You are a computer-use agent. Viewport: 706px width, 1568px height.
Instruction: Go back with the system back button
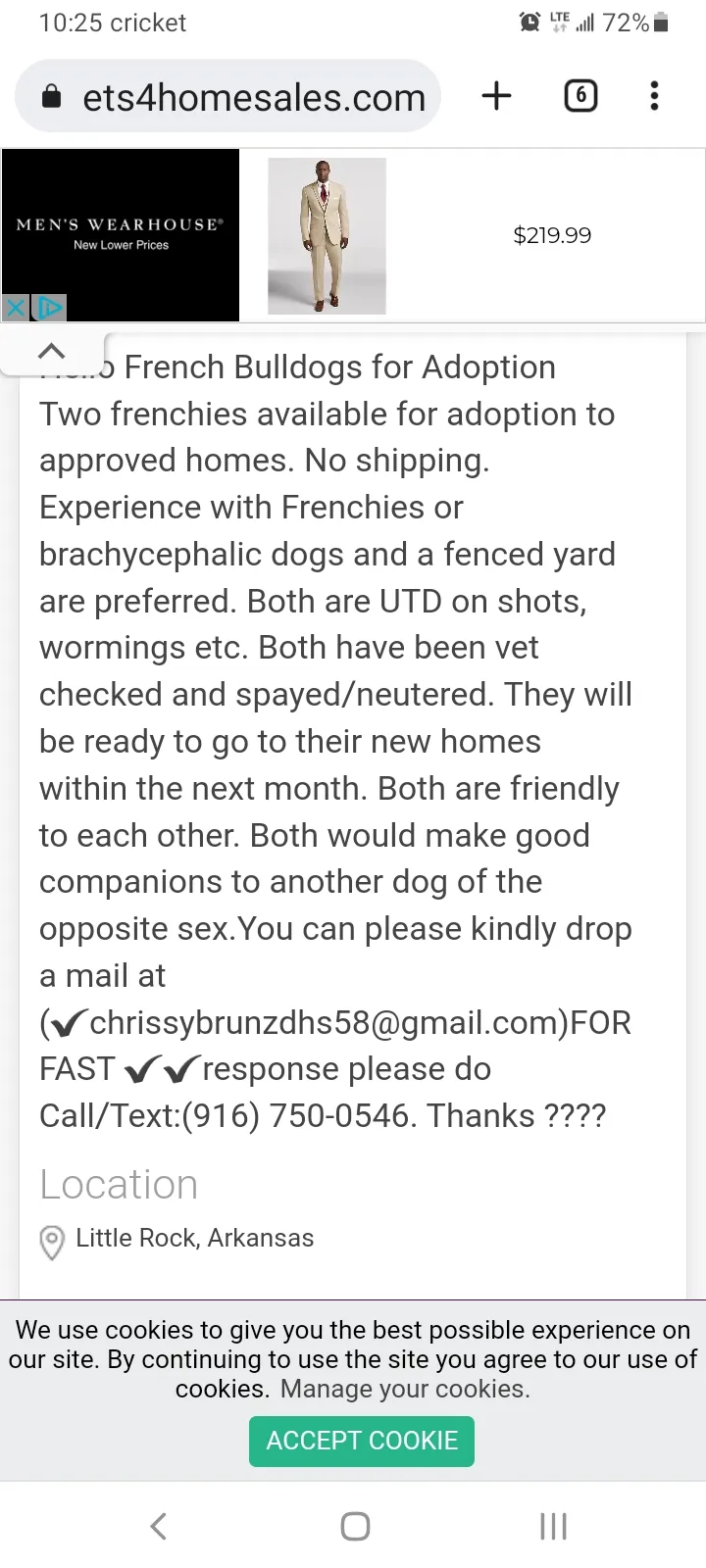click(x=158, y=1526)
